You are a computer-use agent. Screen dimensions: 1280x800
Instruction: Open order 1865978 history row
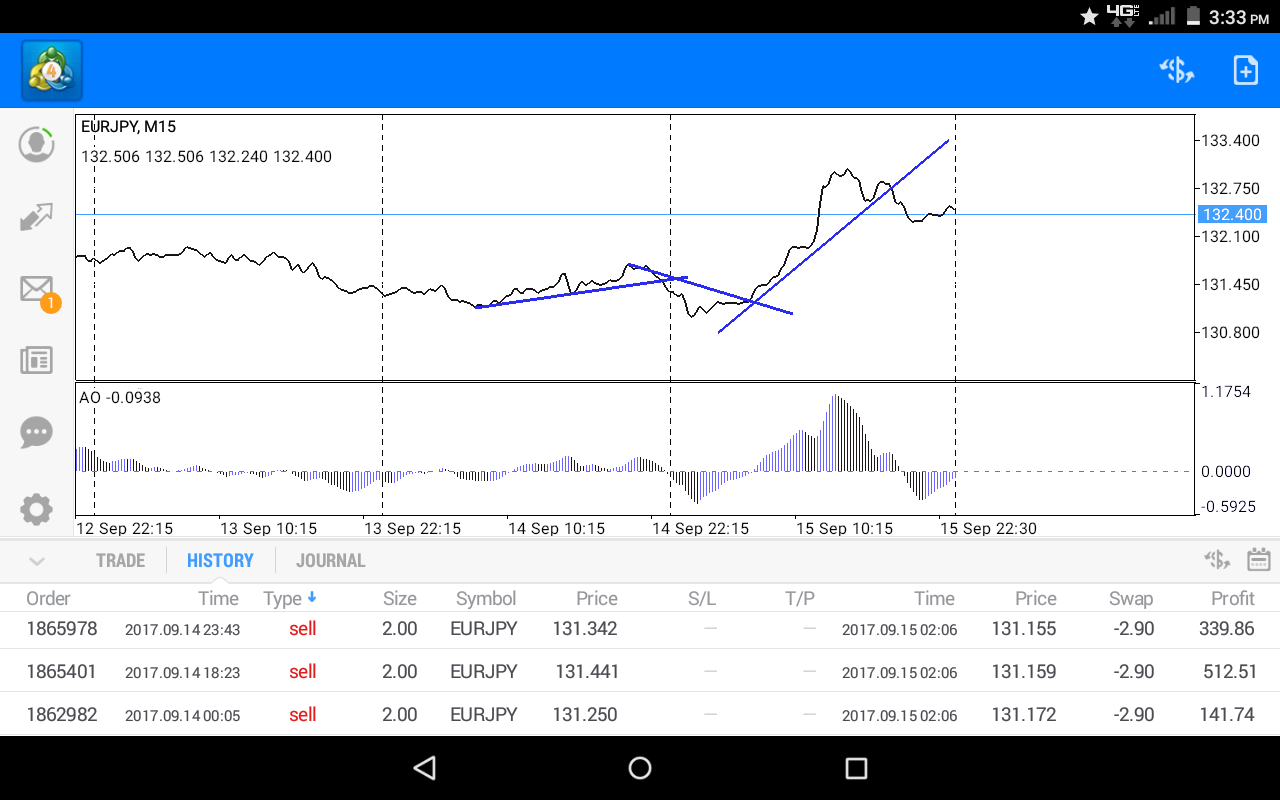(x=640, y=629)
